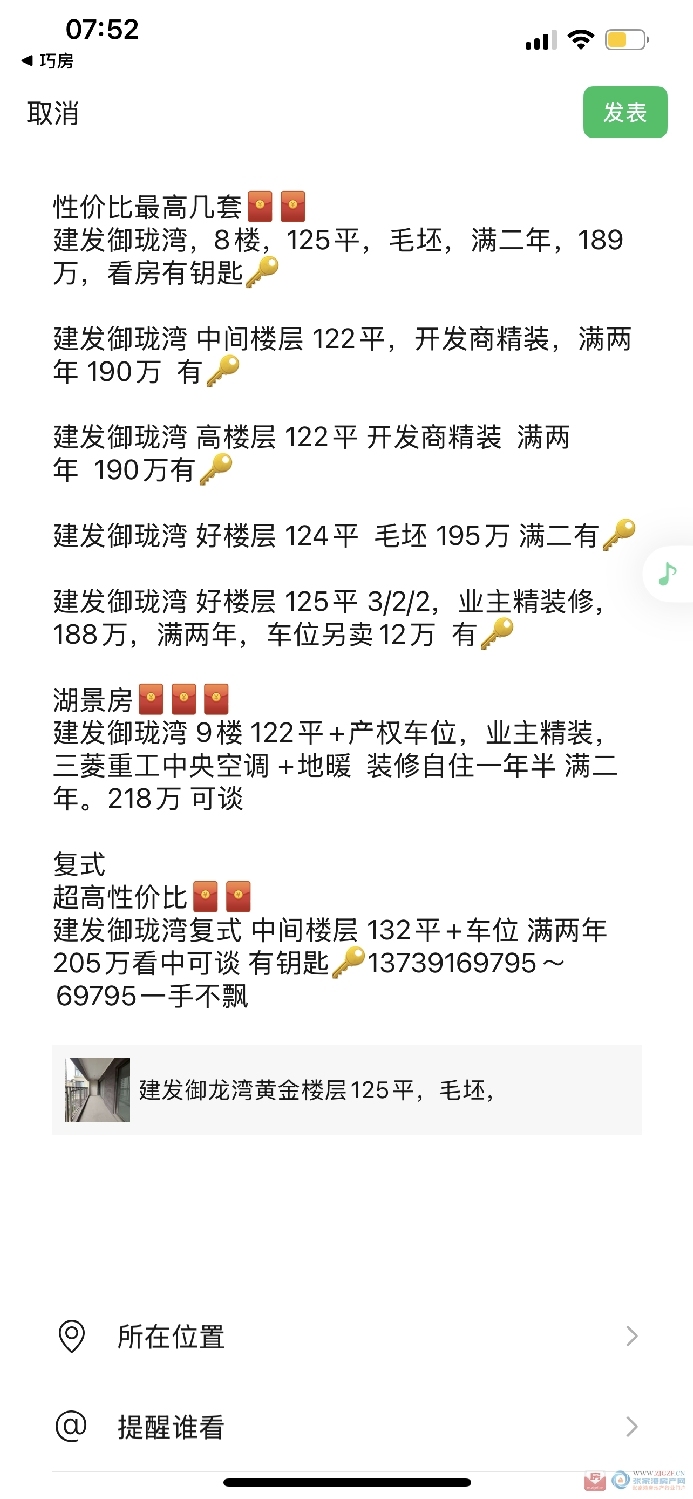Open the attached 建发御龙湾黄金楼层 link card
Screen dimensions: 693x1499
click(x=346, y=1089)
